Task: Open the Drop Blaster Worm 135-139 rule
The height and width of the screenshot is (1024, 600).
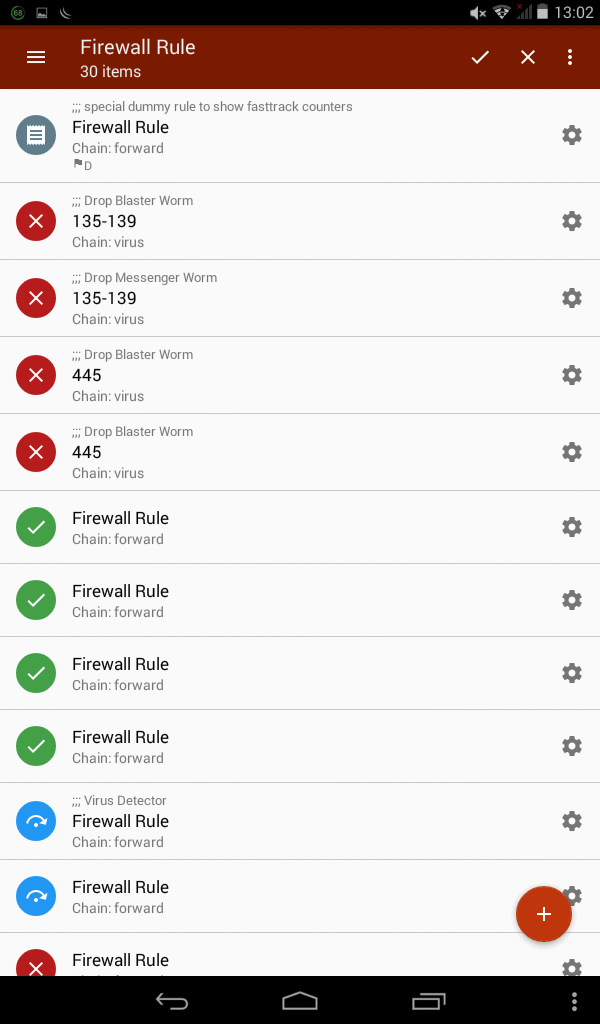Action: pos(280,221)
